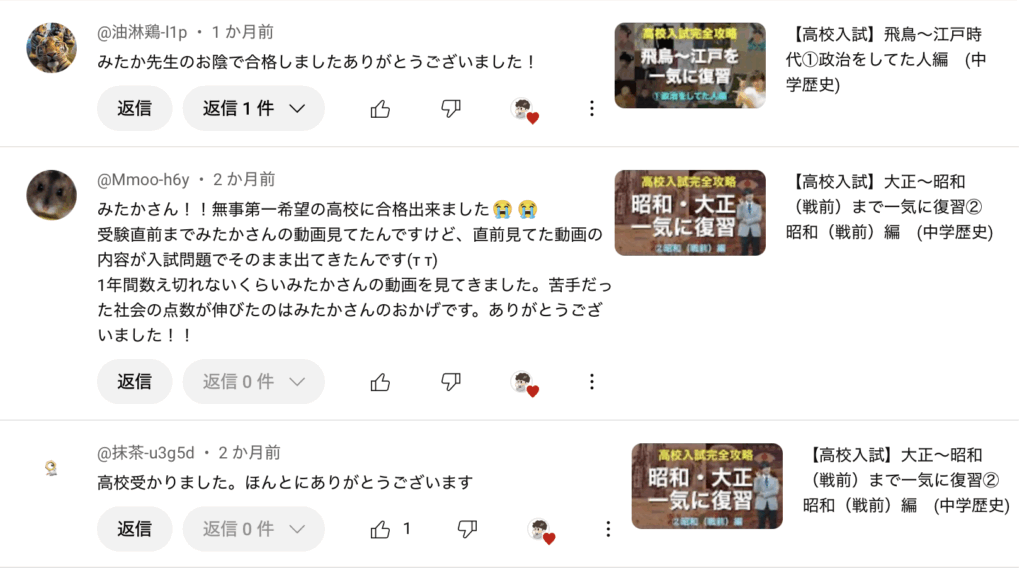This screenshot has height=568, width=1024.
Task: Open more options for Mmoo-h6y's comment
Action: 591,381
